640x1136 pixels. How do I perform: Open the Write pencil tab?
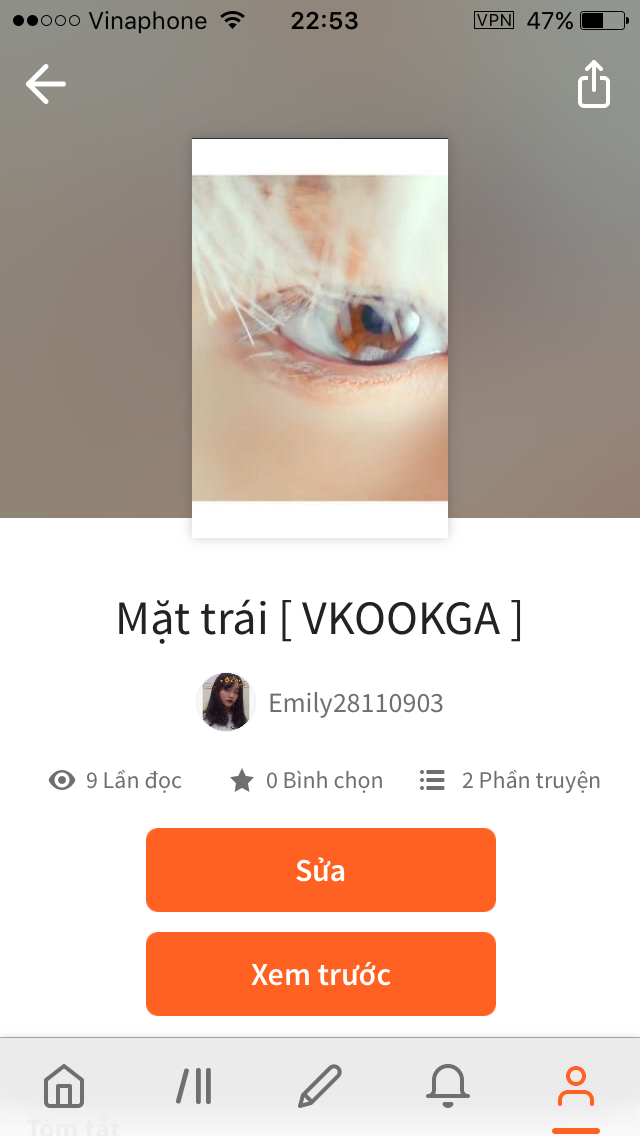(x=320, y=1086)
